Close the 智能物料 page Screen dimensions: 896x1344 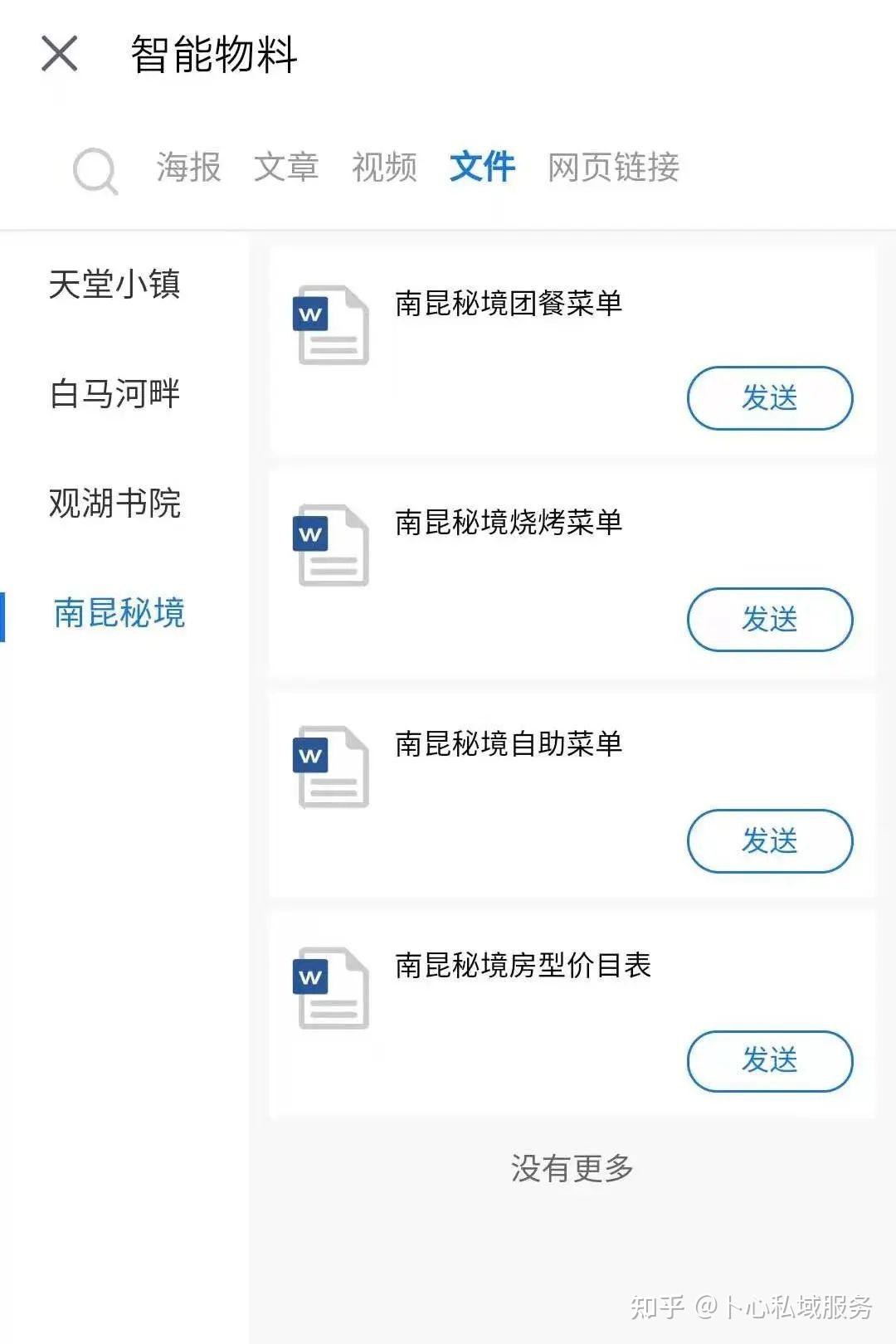point(59,55)
